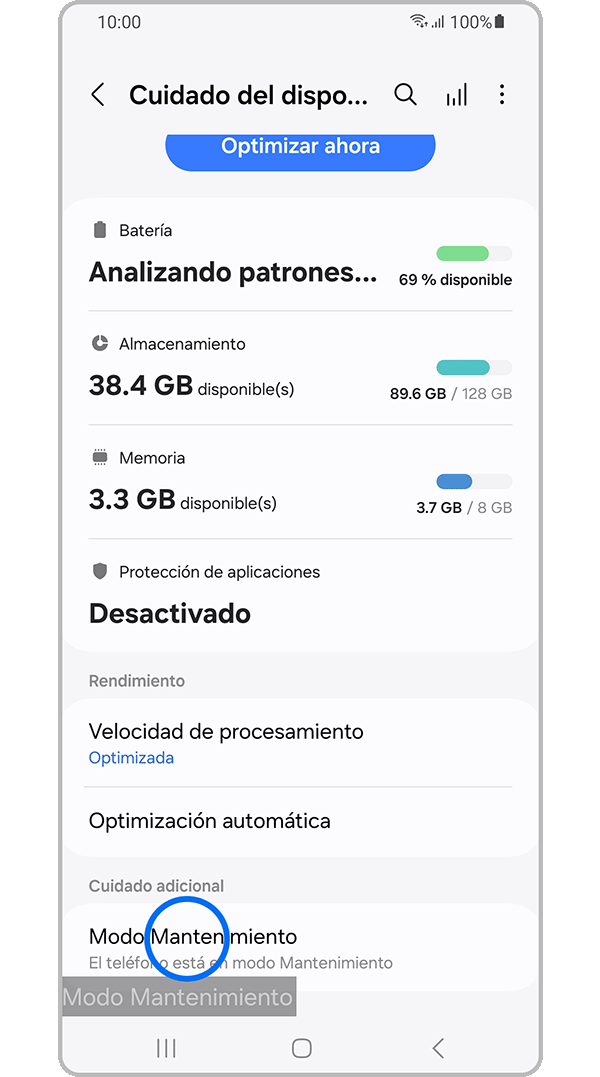The image size is (600, 1077).
Task: Tap the system home button
Action: click(301, 1048)
